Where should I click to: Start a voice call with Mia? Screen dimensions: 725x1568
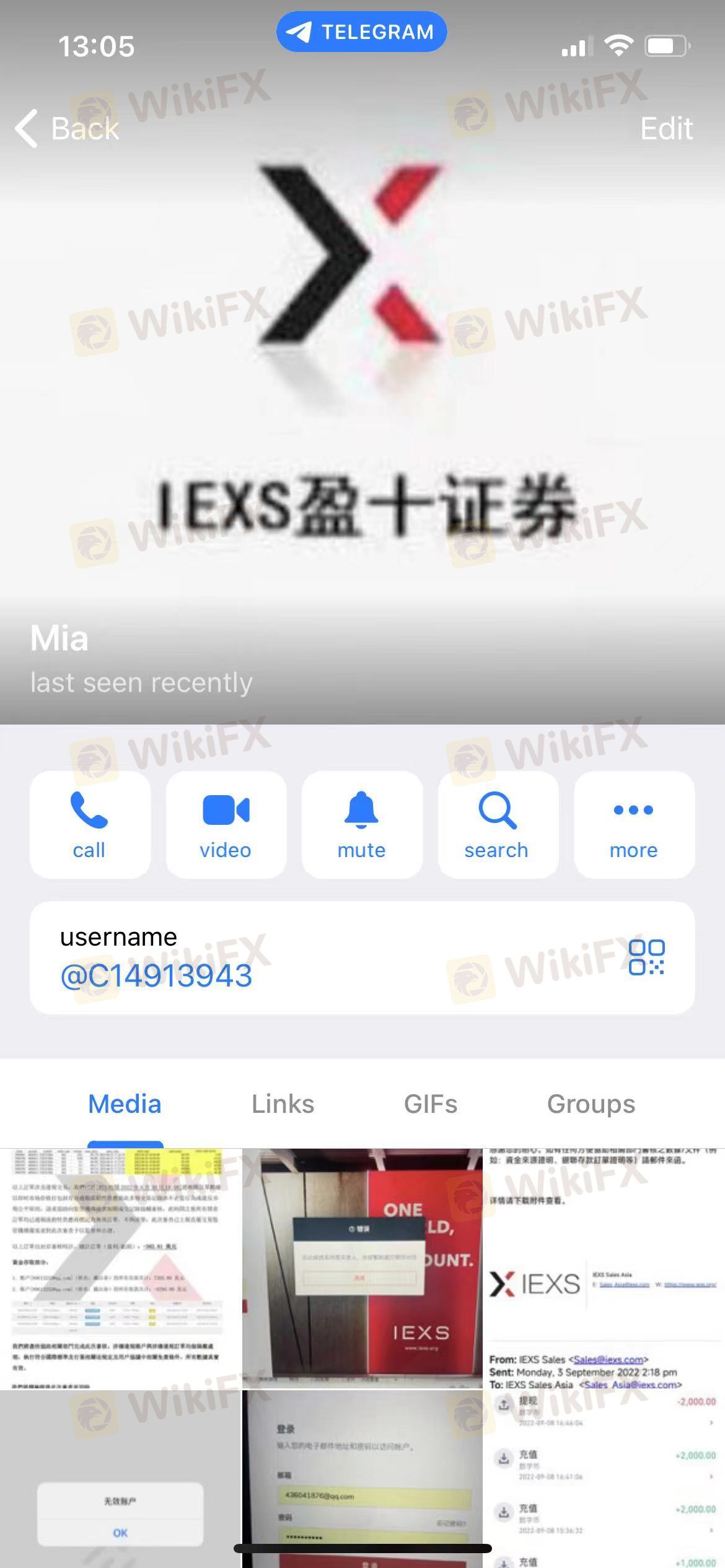click(90, 824)
